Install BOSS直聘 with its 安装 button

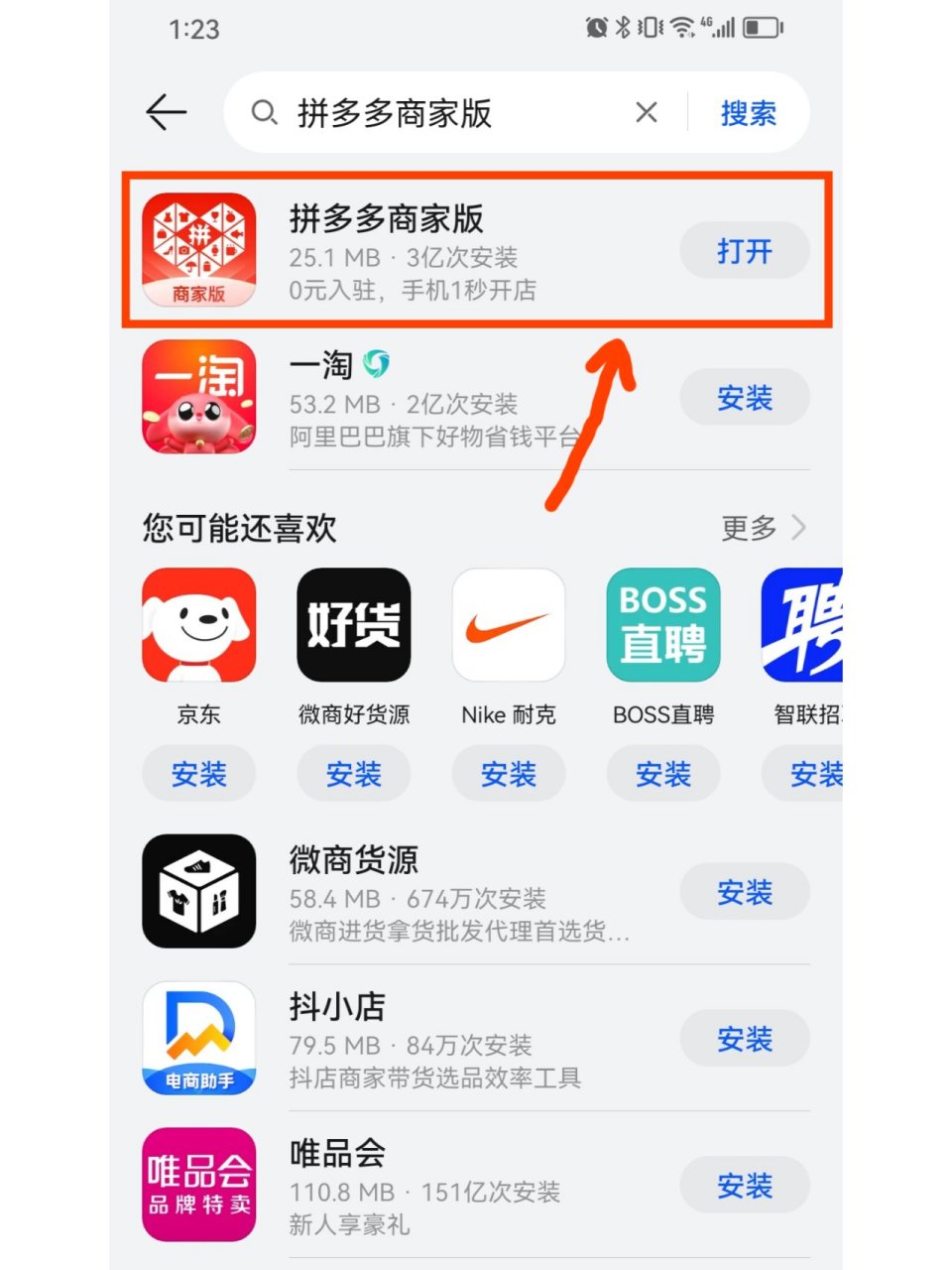(x=662, y=774)
